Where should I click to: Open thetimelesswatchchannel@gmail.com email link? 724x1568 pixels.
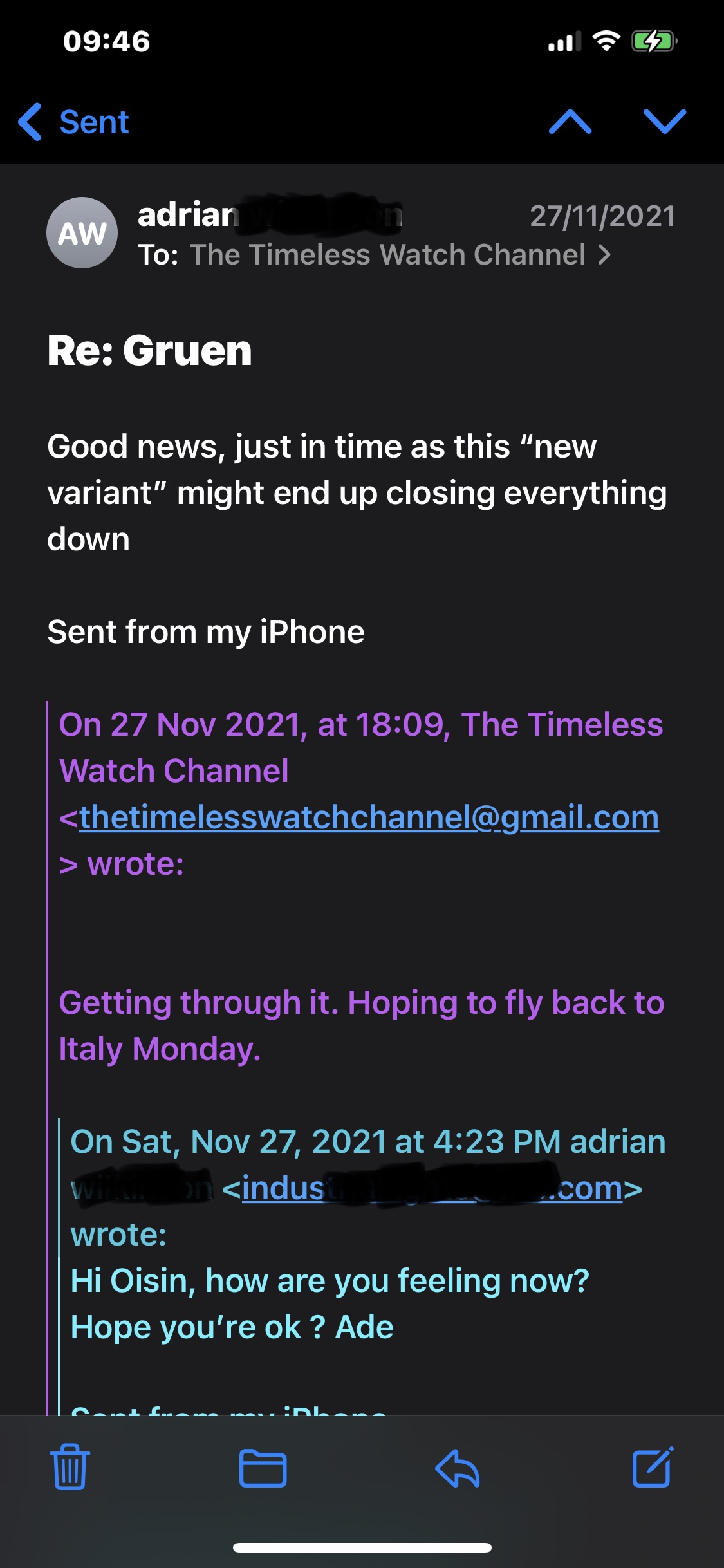[369, 817]
